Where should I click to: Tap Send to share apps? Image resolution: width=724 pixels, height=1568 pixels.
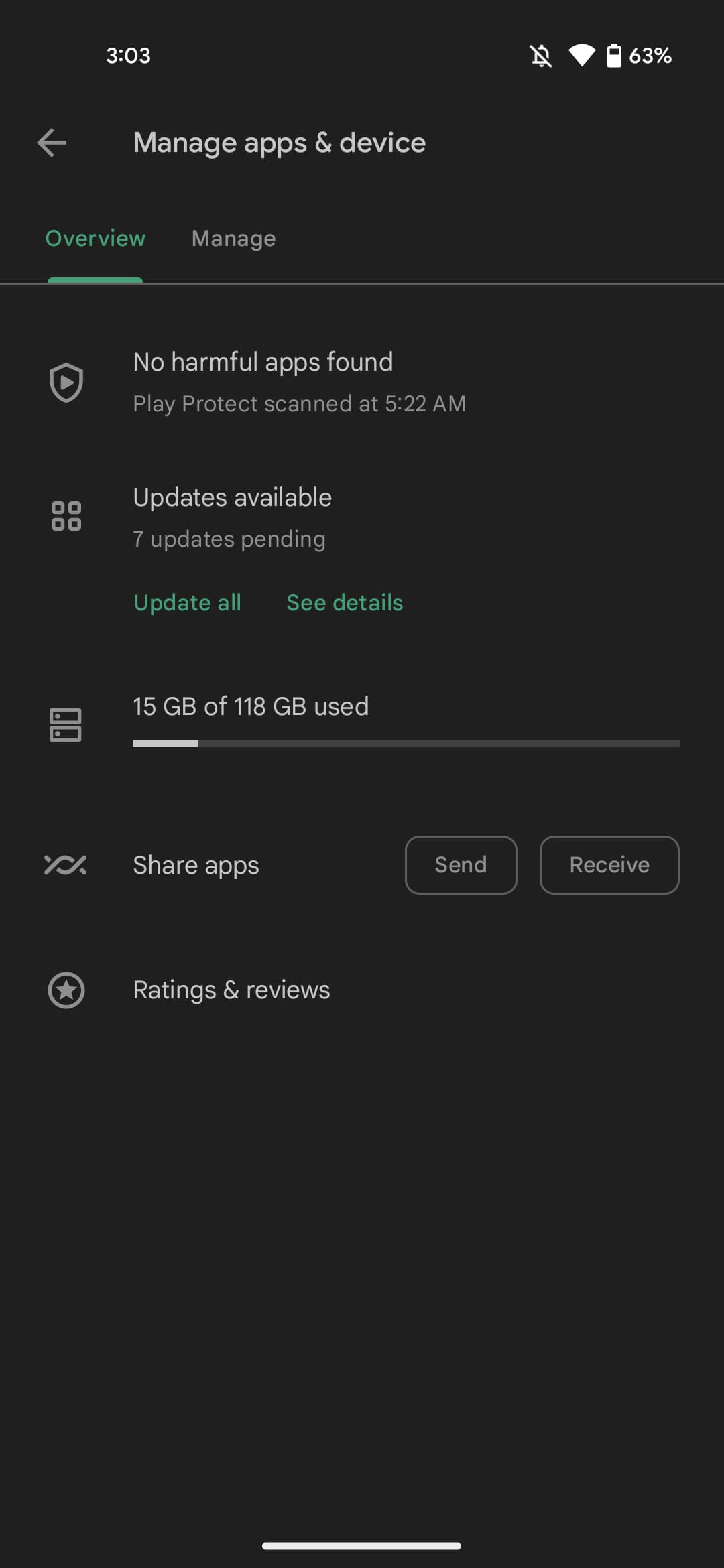point(461,865)
